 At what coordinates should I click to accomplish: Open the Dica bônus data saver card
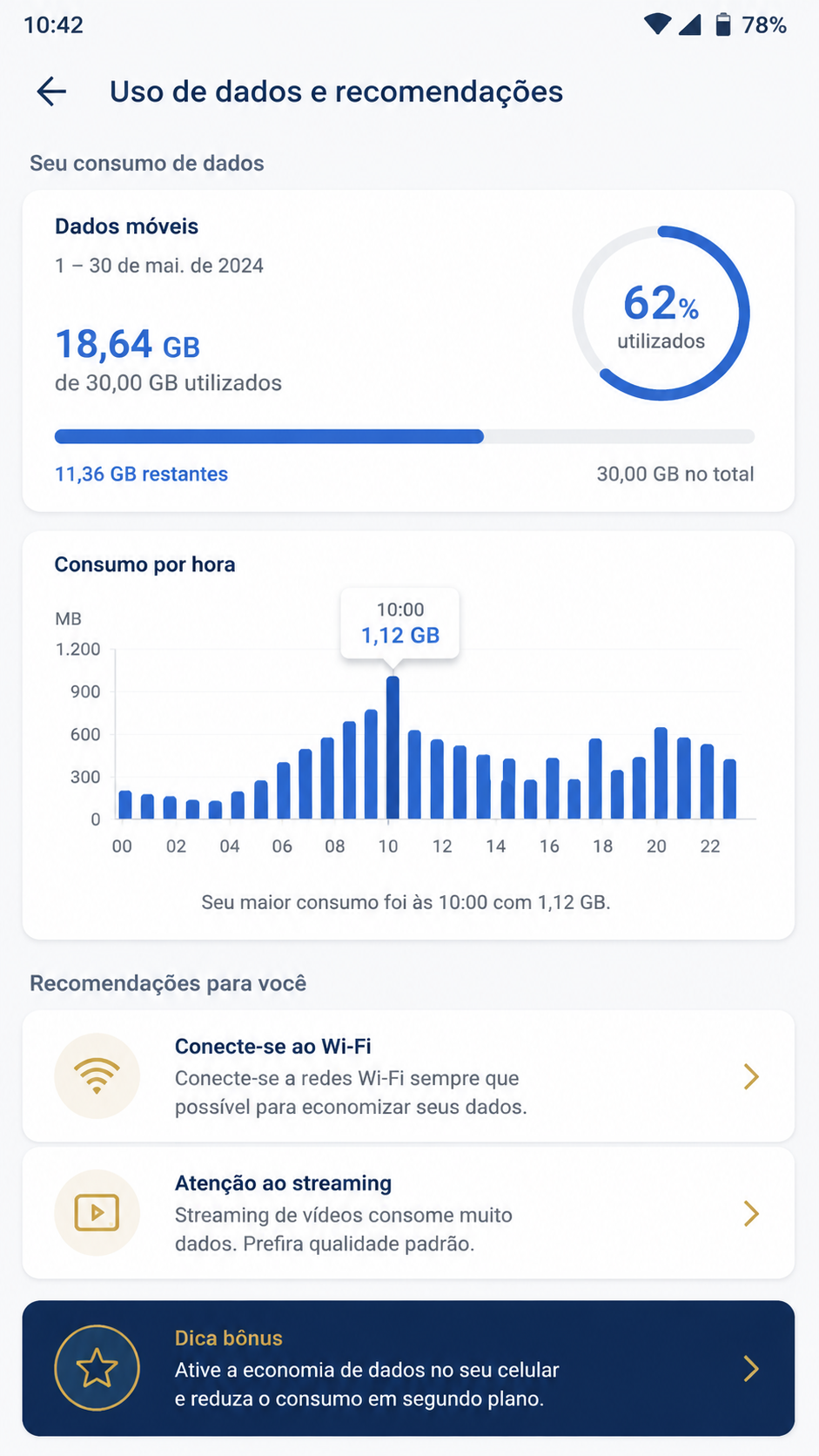point(408,1368)
